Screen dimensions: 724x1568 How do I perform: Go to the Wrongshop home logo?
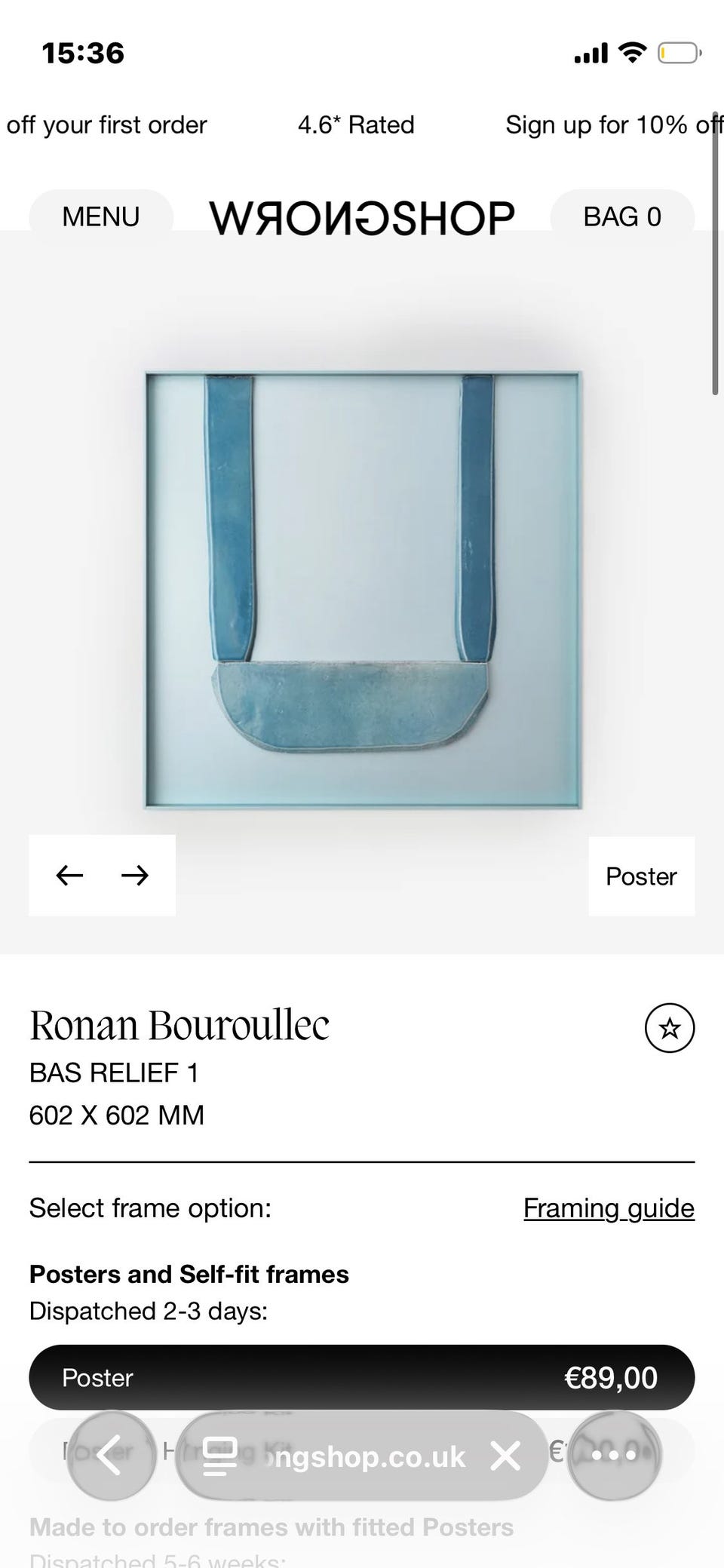point(362,218)
